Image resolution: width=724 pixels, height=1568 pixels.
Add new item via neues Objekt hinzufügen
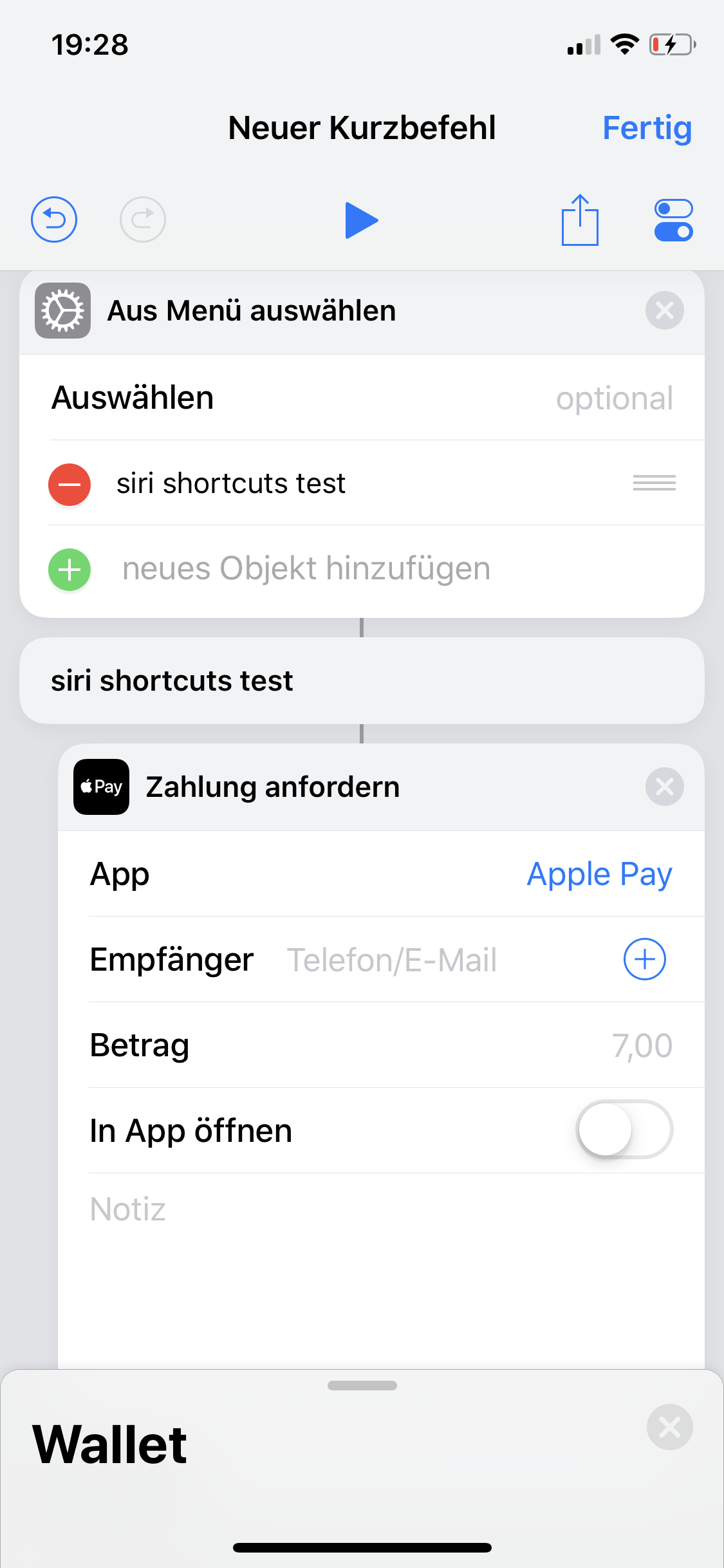click(306, 569)
